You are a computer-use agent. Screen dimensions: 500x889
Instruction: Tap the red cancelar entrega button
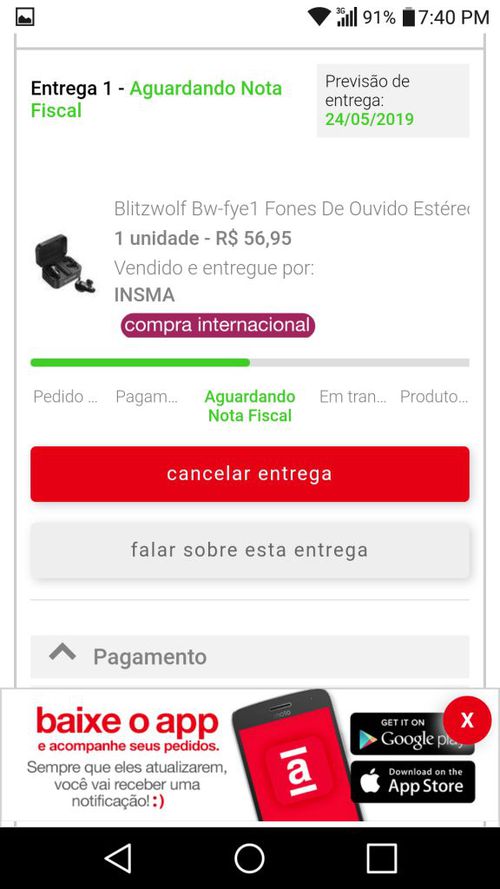coord(249,474)
